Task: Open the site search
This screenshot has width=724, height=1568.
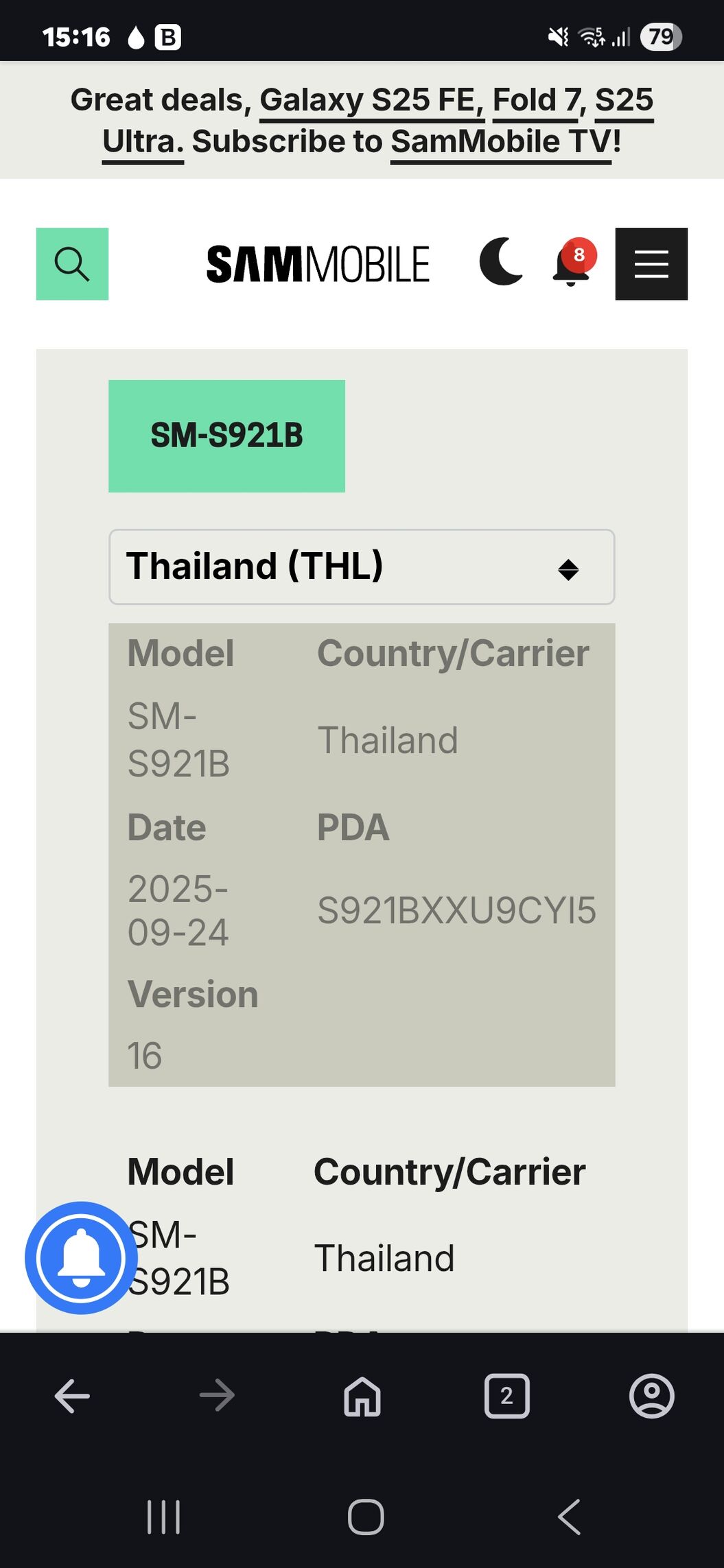Action: coord(72,264)
